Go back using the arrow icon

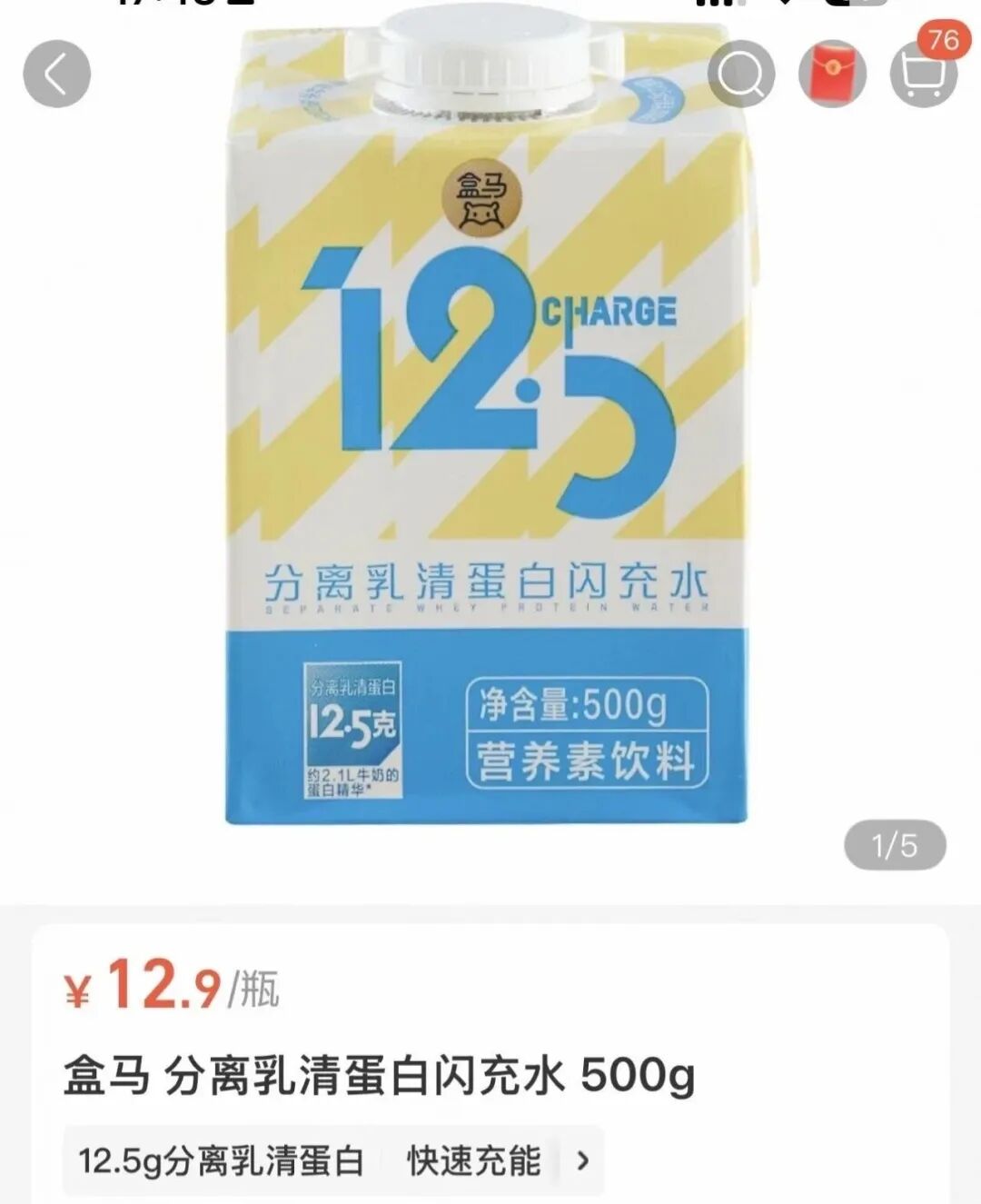(x=56, y=74)
